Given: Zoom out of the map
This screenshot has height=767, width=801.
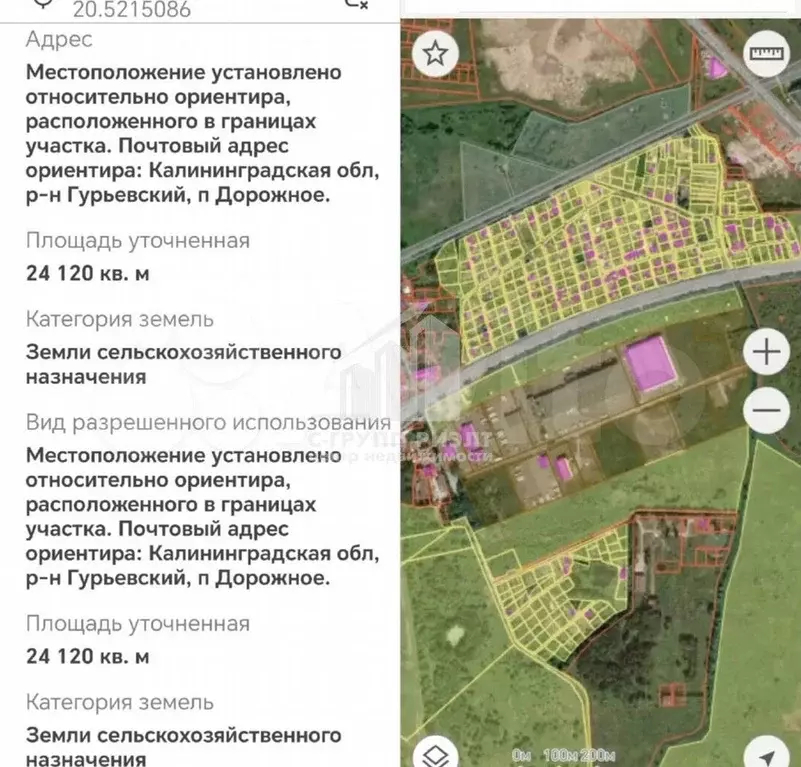Looking at the screenshot, I should tap(767, 410).
